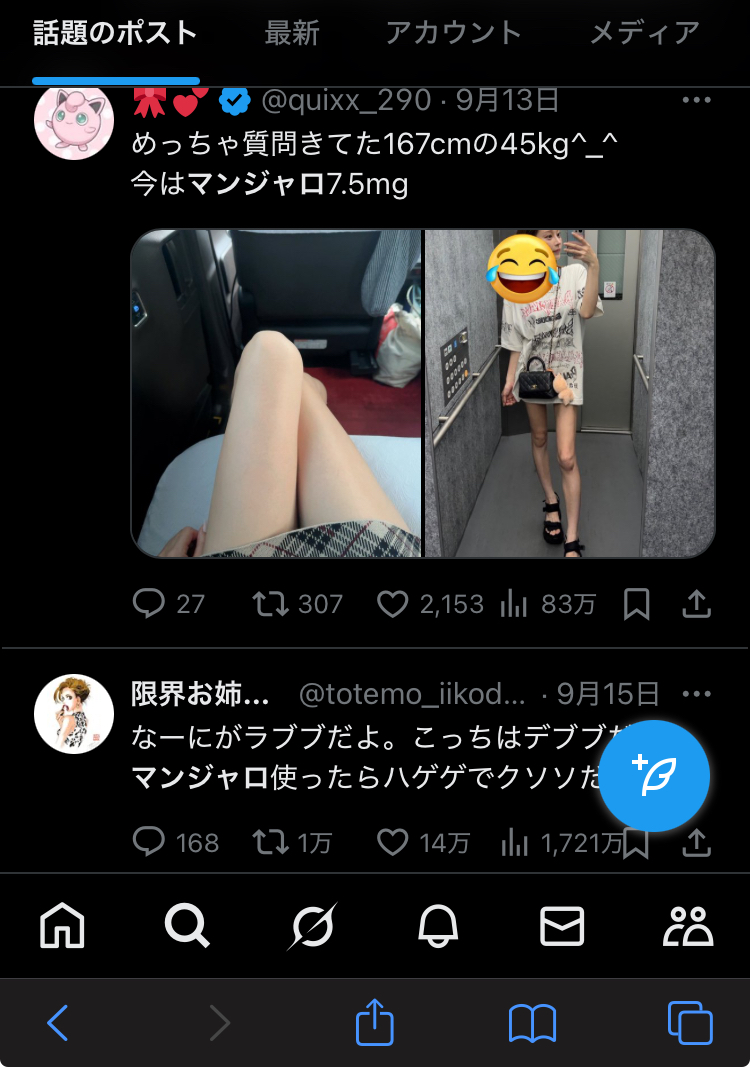The height and width of the screenshot is (1067, 750).
Task: Open overflow menu on @quixx_290's post
Action: tap(696, 100)
